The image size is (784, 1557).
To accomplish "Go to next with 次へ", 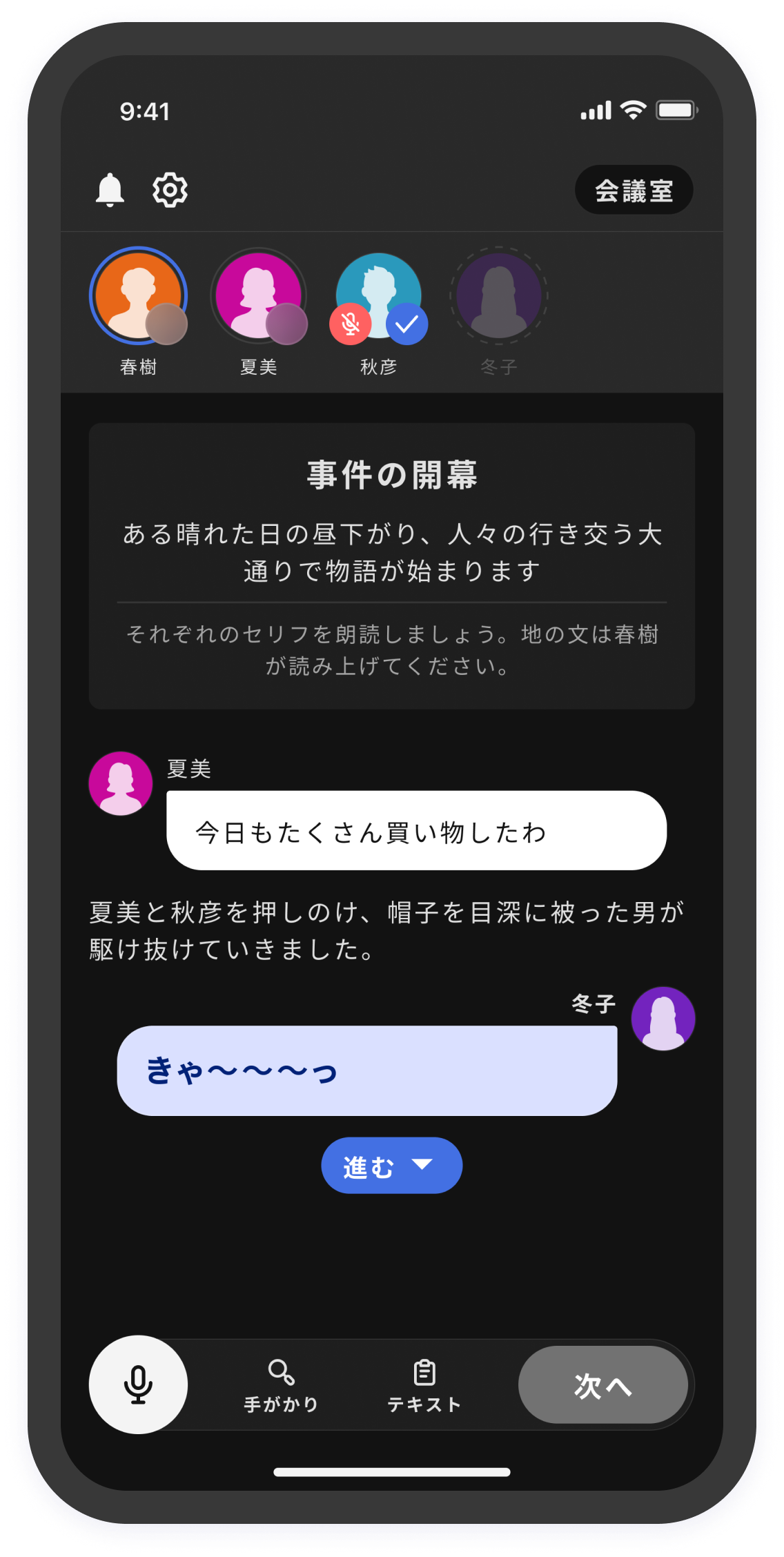I will point(602,1384).
